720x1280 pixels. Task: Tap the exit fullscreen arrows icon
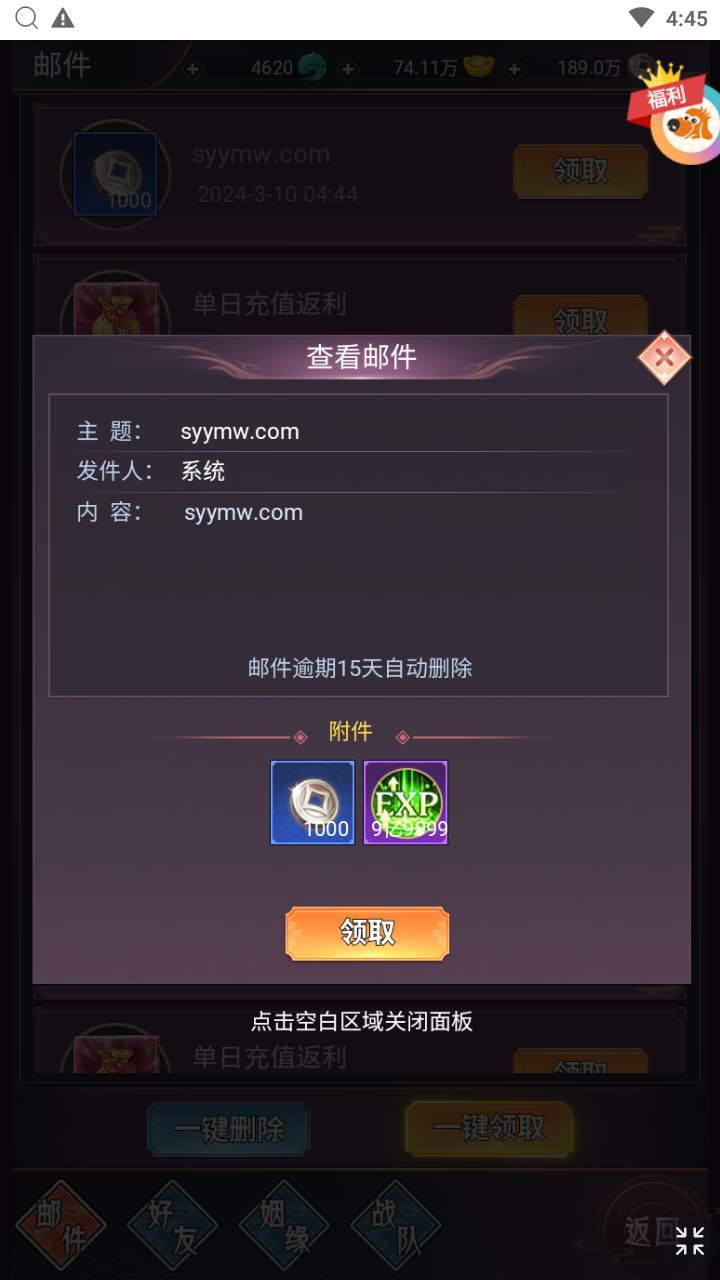click(x=689, y=1240)
